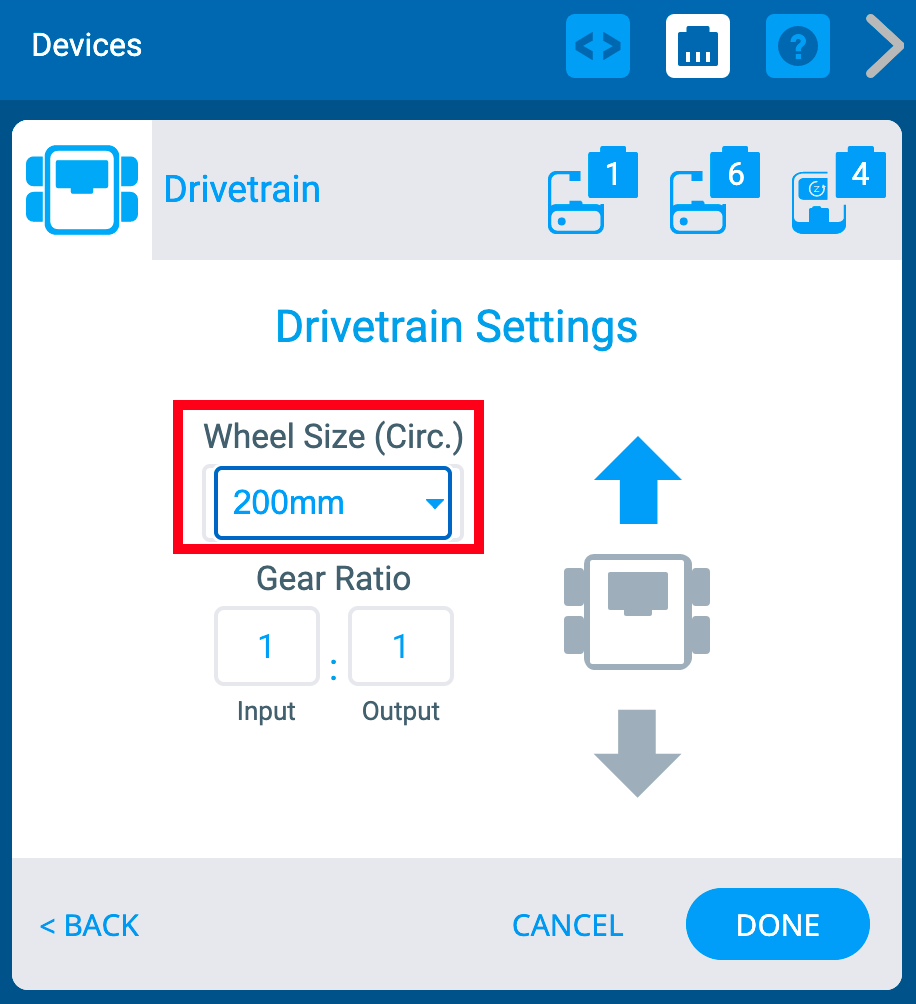916x1004 pixels.
Task: Cancel the drivetrain settings
Action: click(x=567, y=925)
